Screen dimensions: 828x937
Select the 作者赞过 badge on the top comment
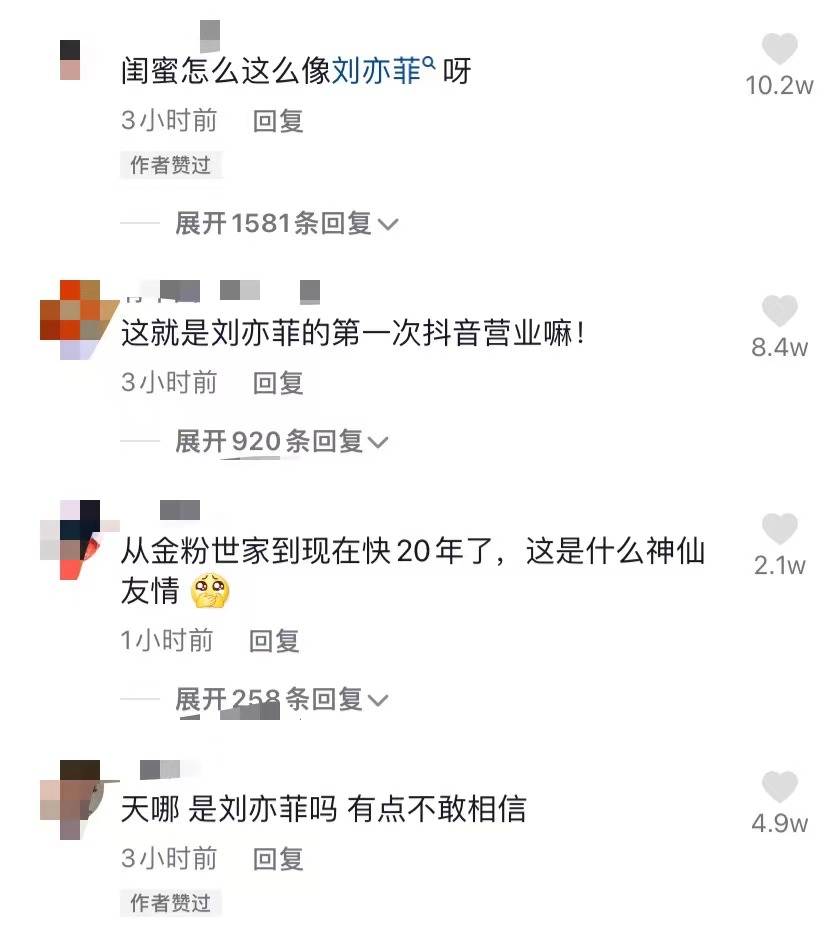170,165
